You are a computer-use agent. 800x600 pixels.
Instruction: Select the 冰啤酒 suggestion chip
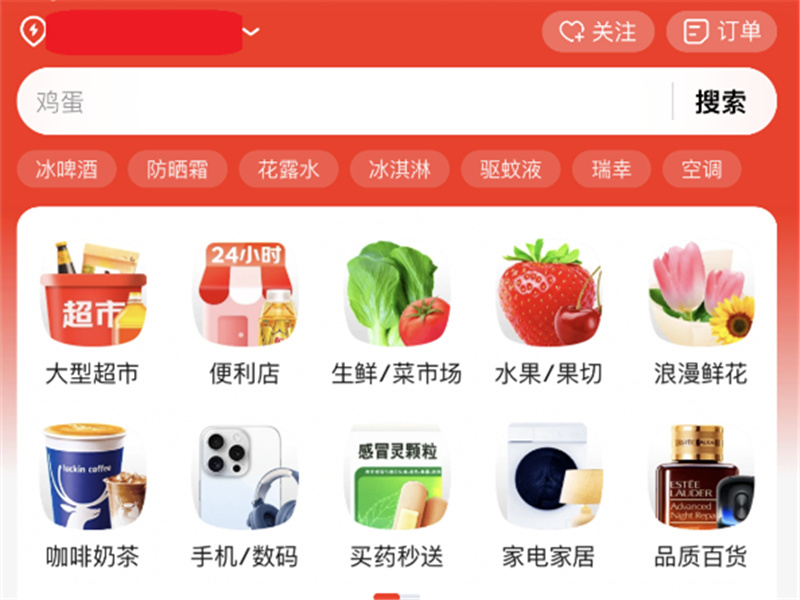[67, 169]
